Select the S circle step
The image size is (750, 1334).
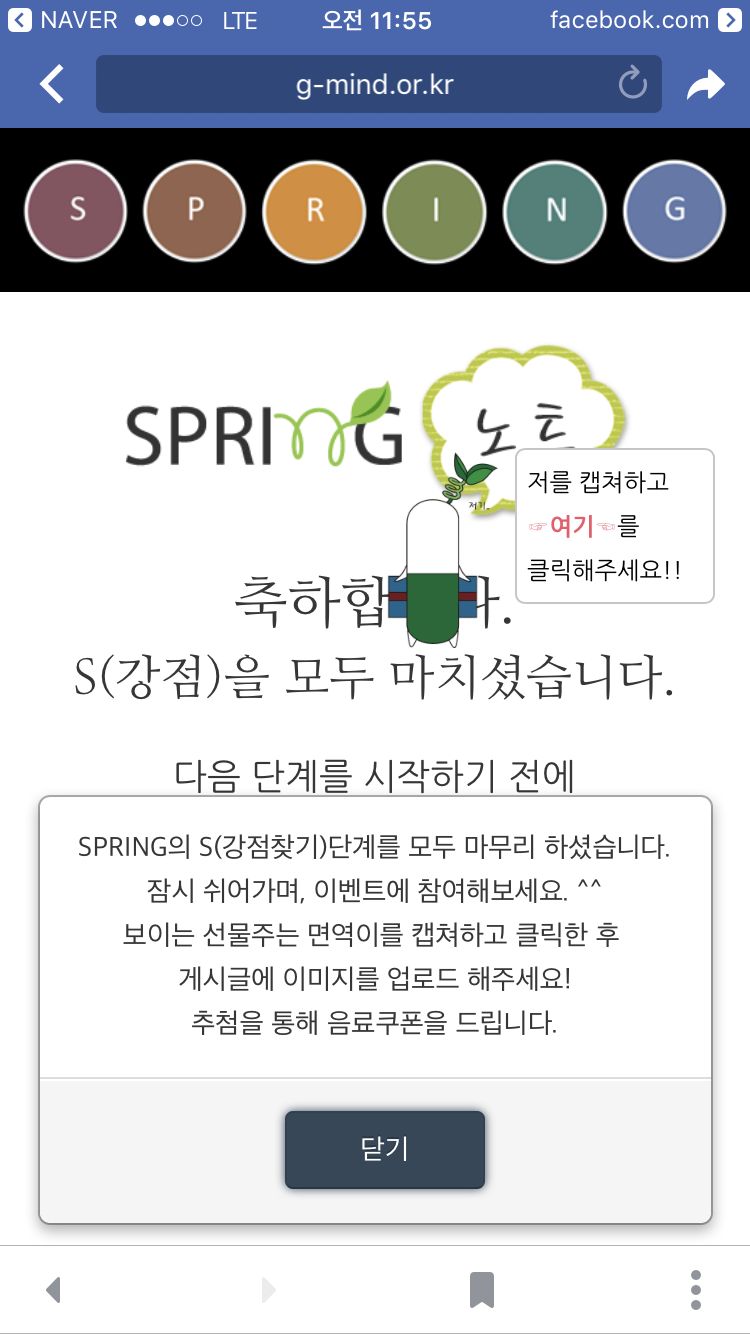(x=76, y=210)
